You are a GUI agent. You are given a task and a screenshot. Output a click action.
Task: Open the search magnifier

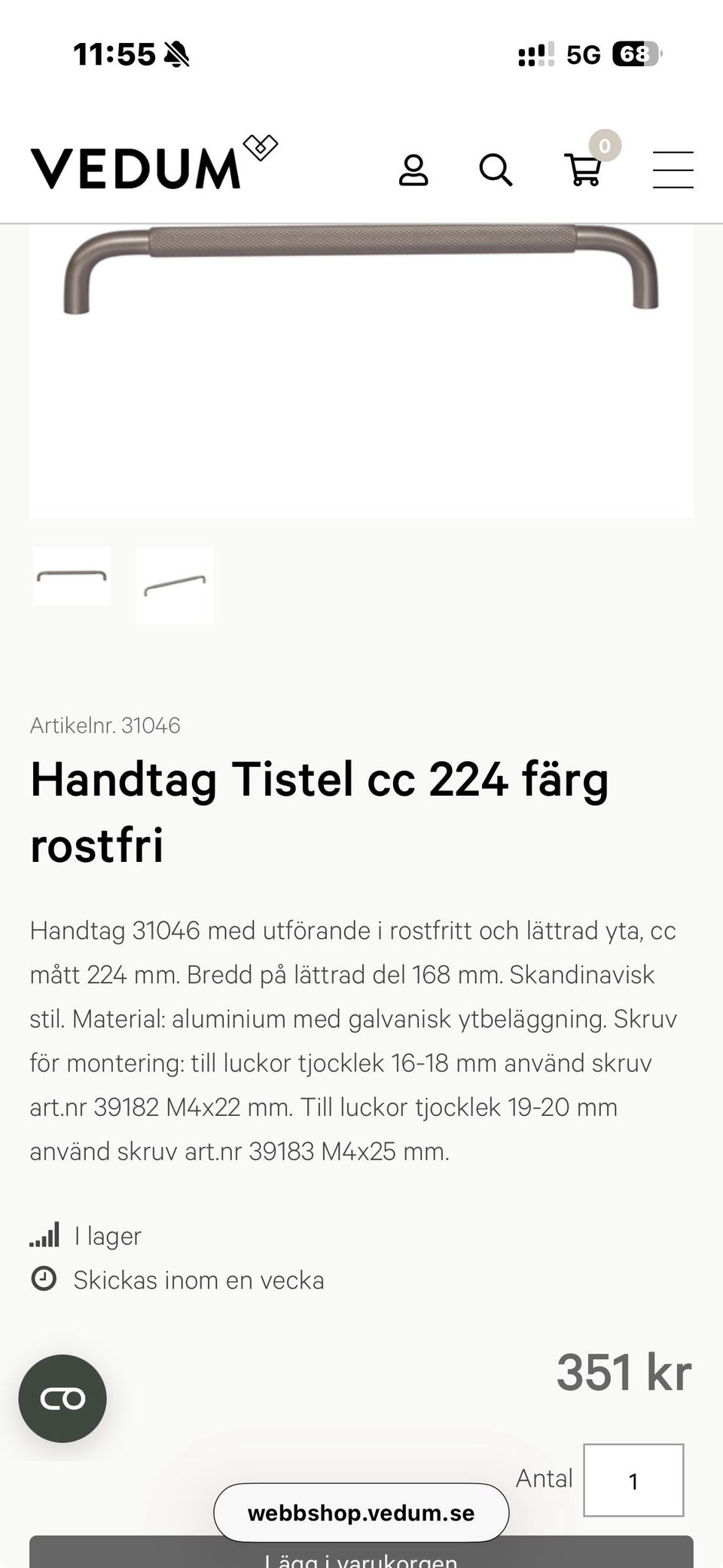click(x=496, y=170)
